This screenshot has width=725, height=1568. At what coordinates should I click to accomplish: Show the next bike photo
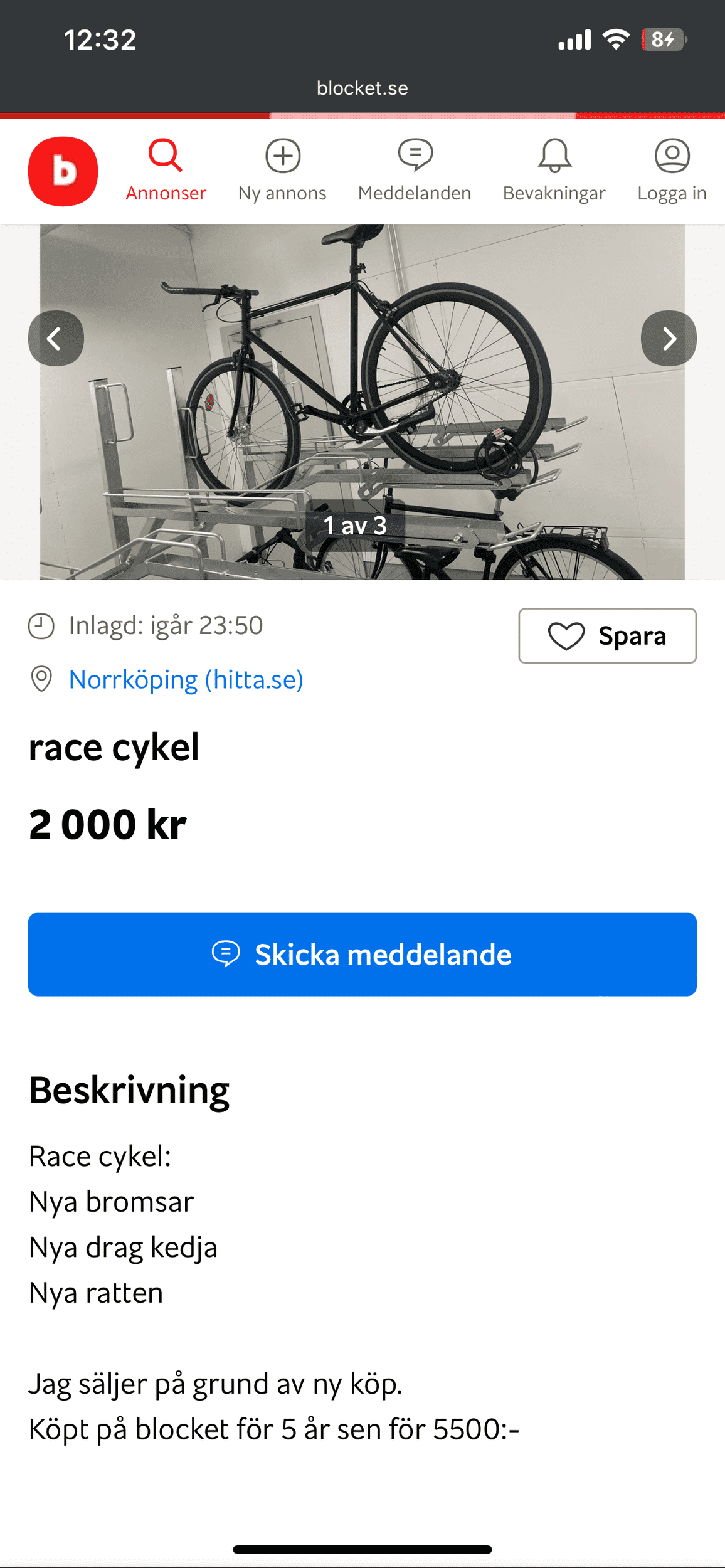coord(669,339)
